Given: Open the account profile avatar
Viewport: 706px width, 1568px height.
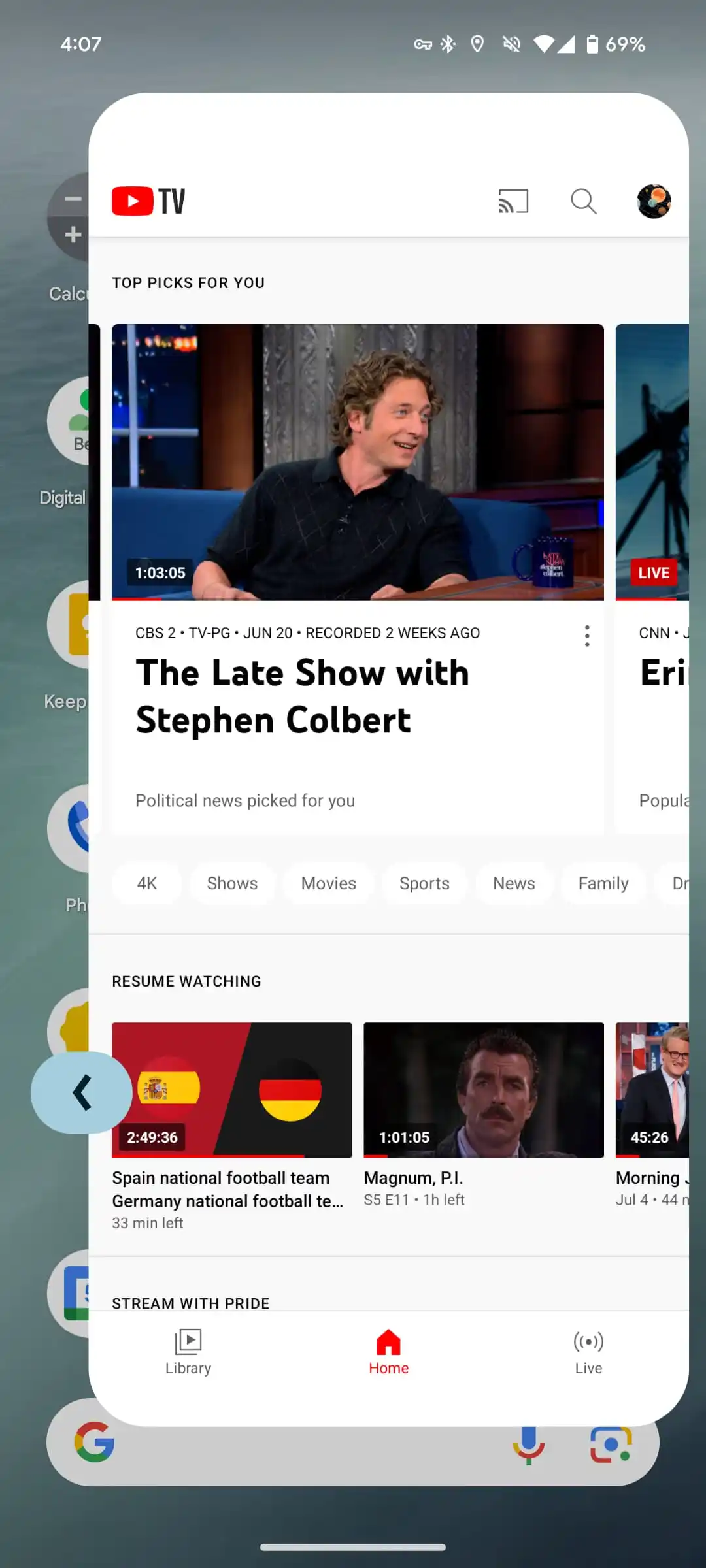Looking at the screenshot, I should coord(654,201).
